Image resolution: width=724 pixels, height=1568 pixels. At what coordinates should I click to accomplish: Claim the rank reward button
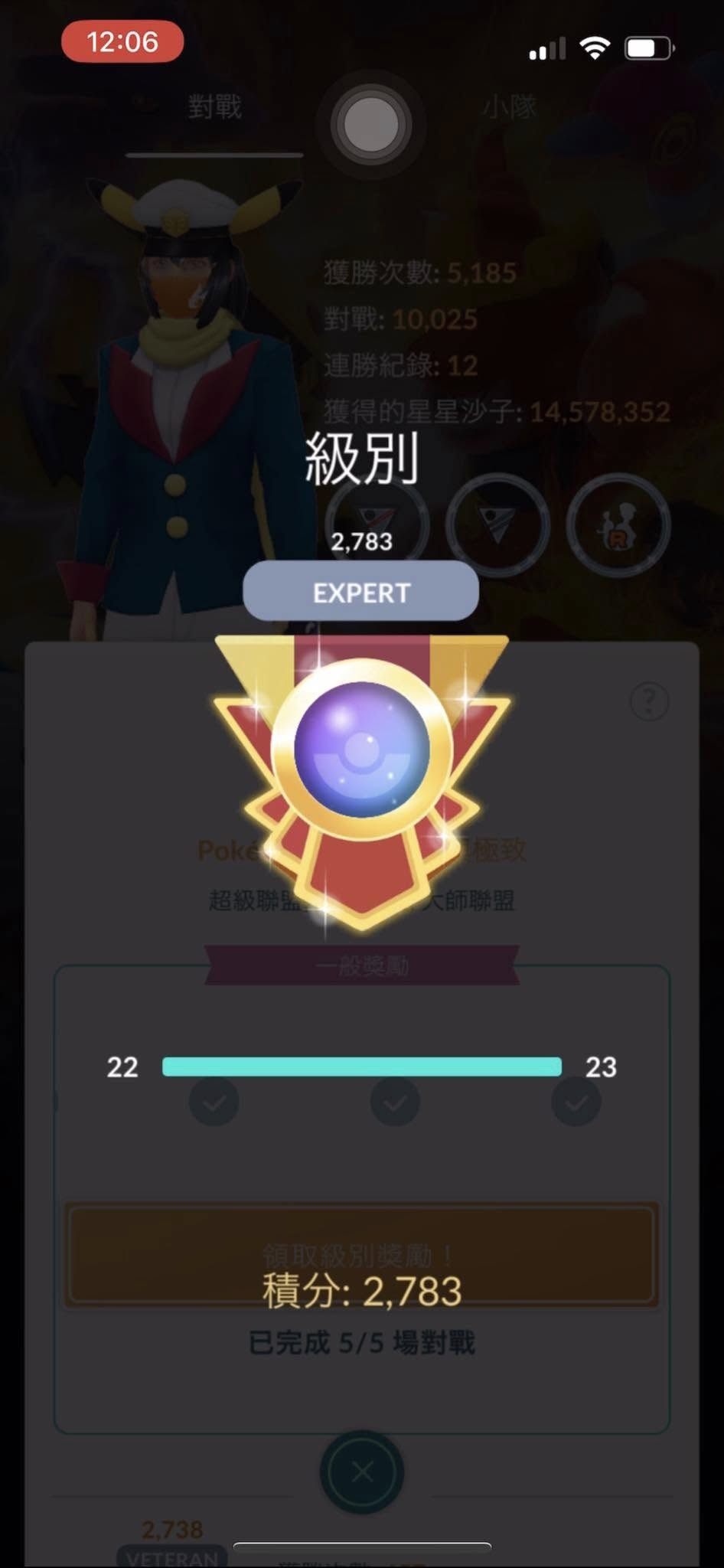coord(361,1255)
